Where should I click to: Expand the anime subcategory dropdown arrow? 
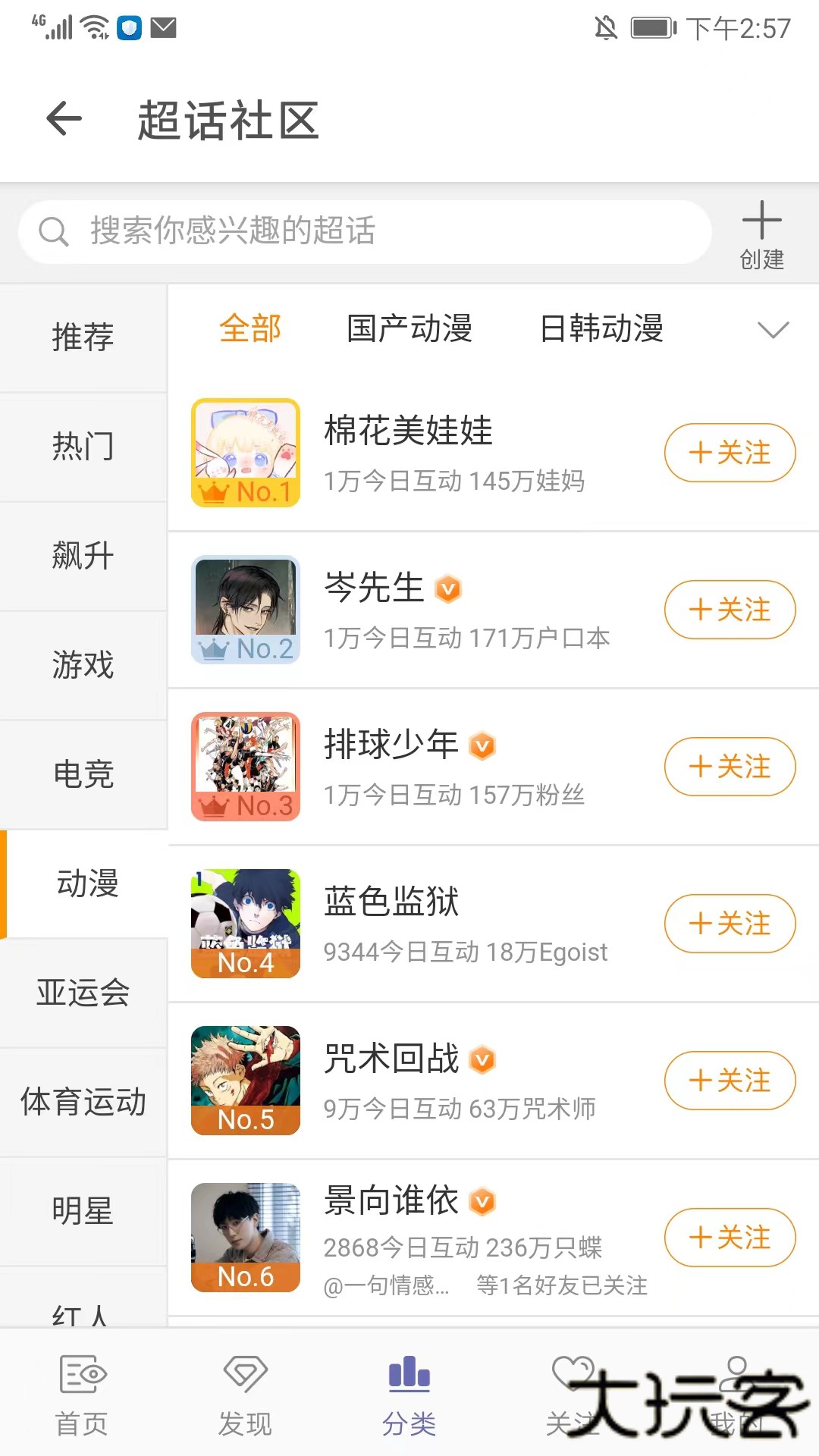click(773, 330)
